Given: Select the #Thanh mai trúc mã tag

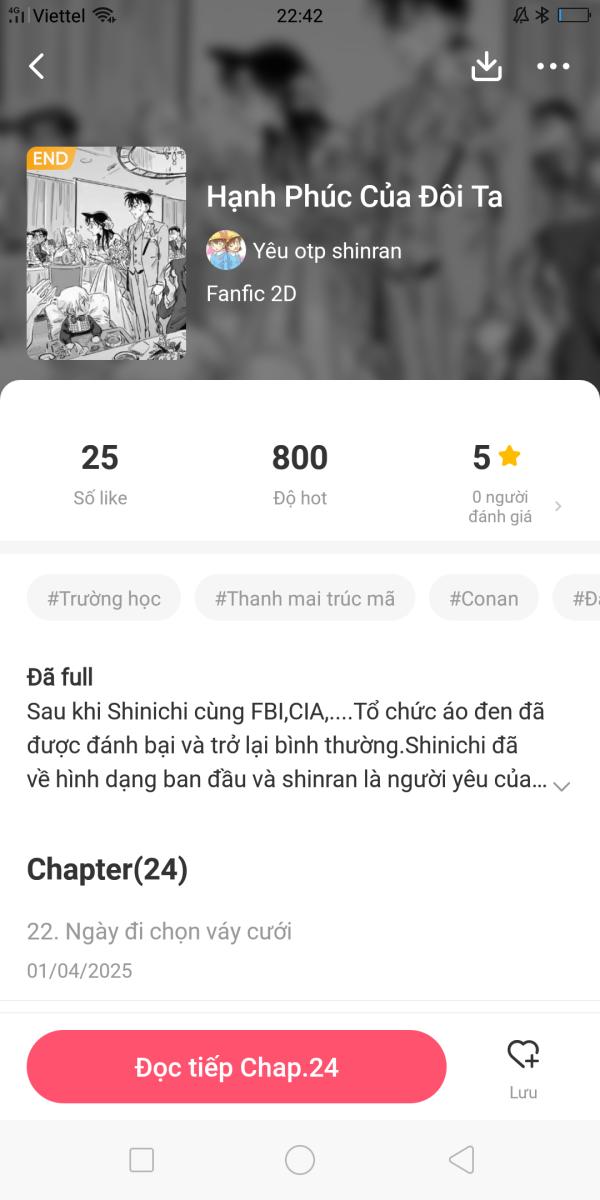Looking at the screenshot, I should pos(305,598).
